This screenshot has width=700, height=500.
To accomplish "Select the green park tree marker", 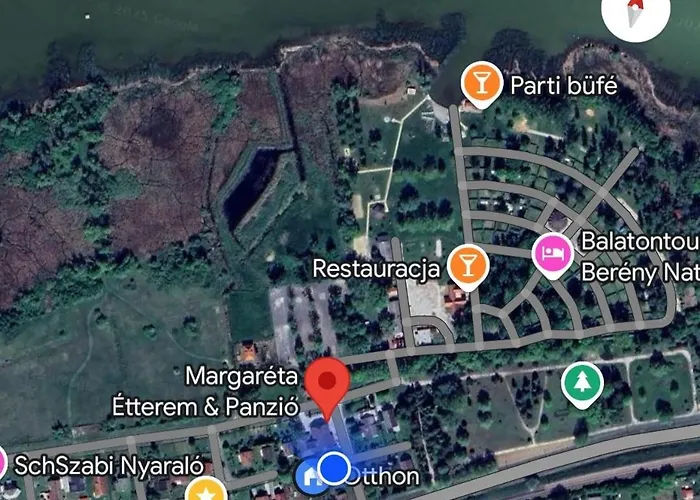I will point(579,382).
